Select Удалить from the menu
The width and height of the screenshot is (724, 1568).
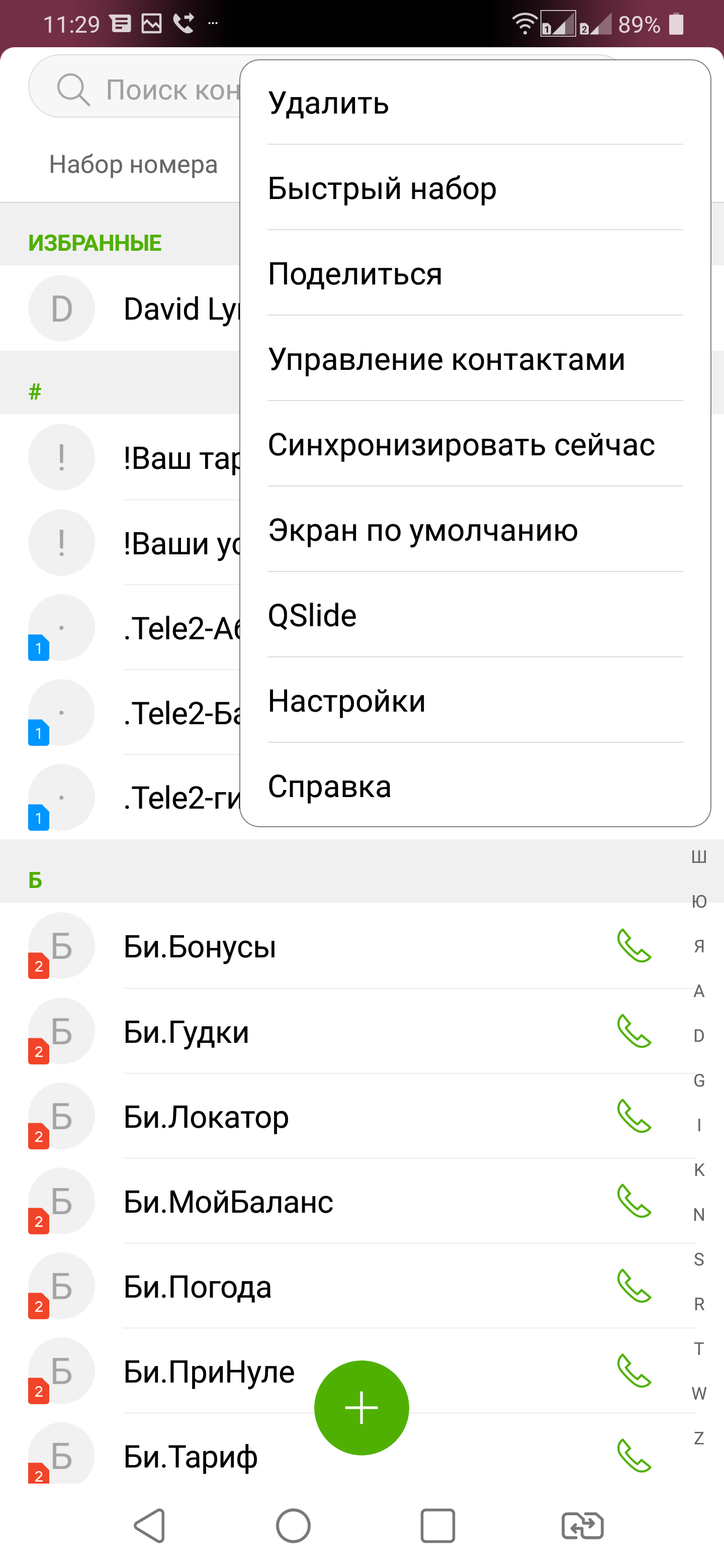tap(475, 103)
